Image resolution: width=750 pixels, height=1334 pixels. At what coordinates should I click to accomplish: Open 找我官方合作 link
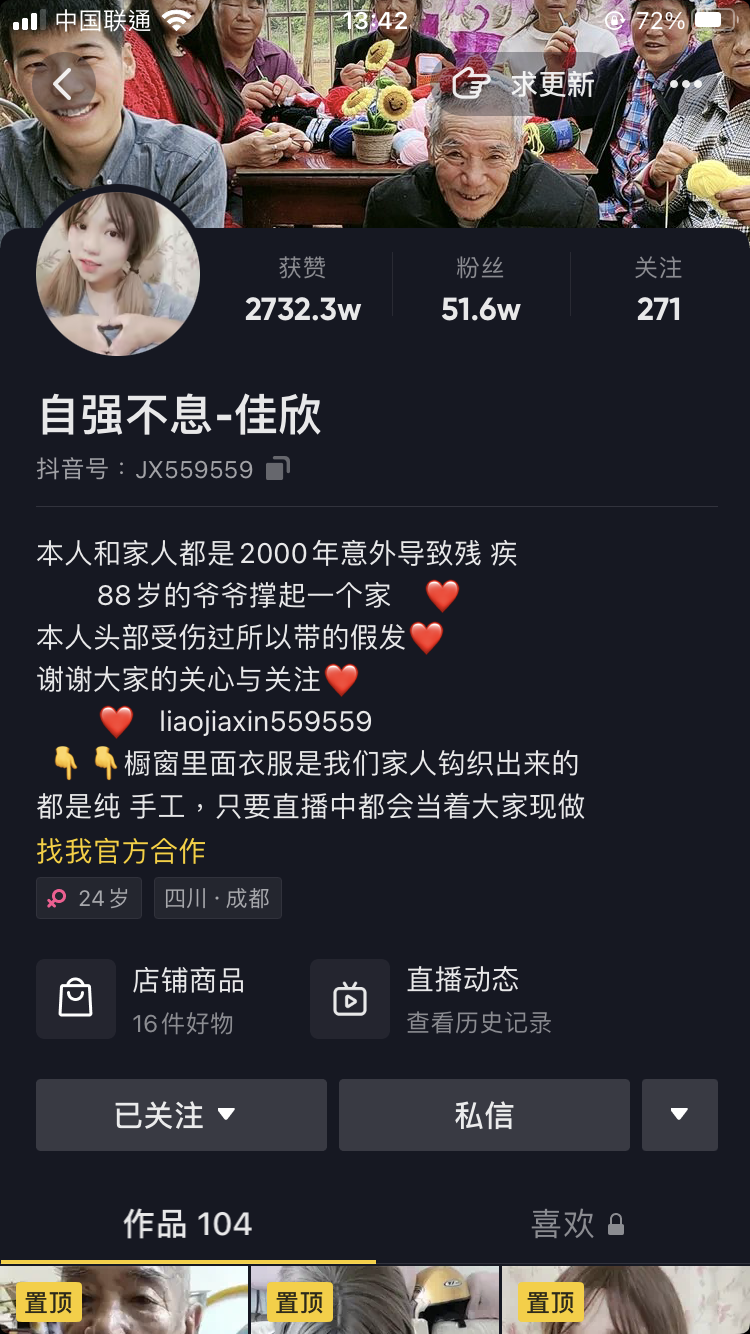click(121, 851)
